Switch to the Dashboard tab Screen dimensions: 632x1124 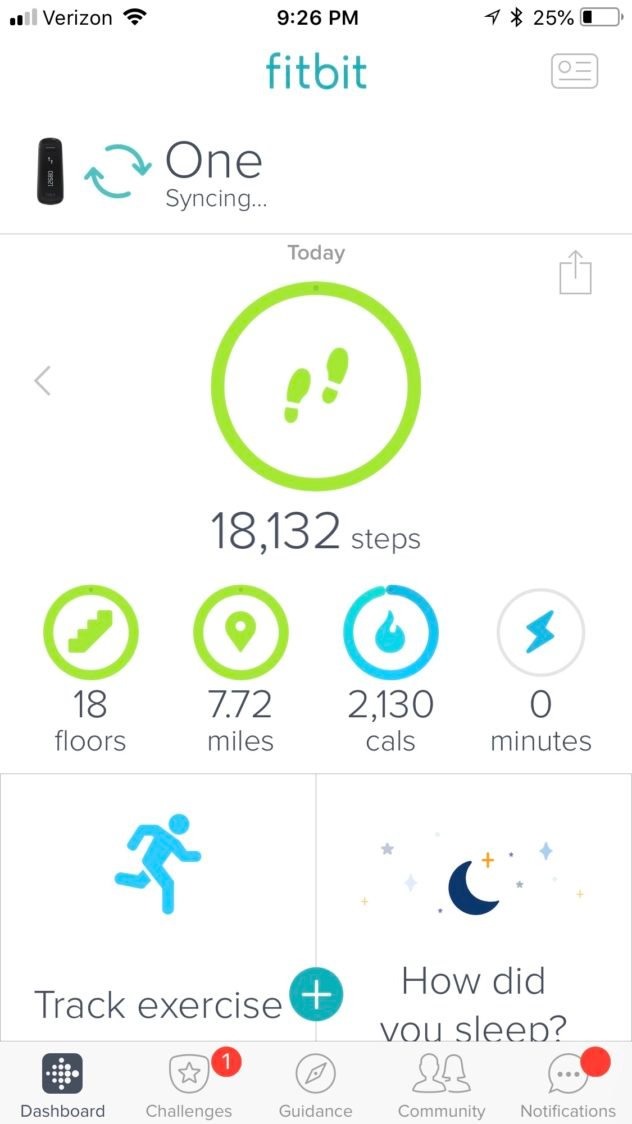pos(62,1084)
